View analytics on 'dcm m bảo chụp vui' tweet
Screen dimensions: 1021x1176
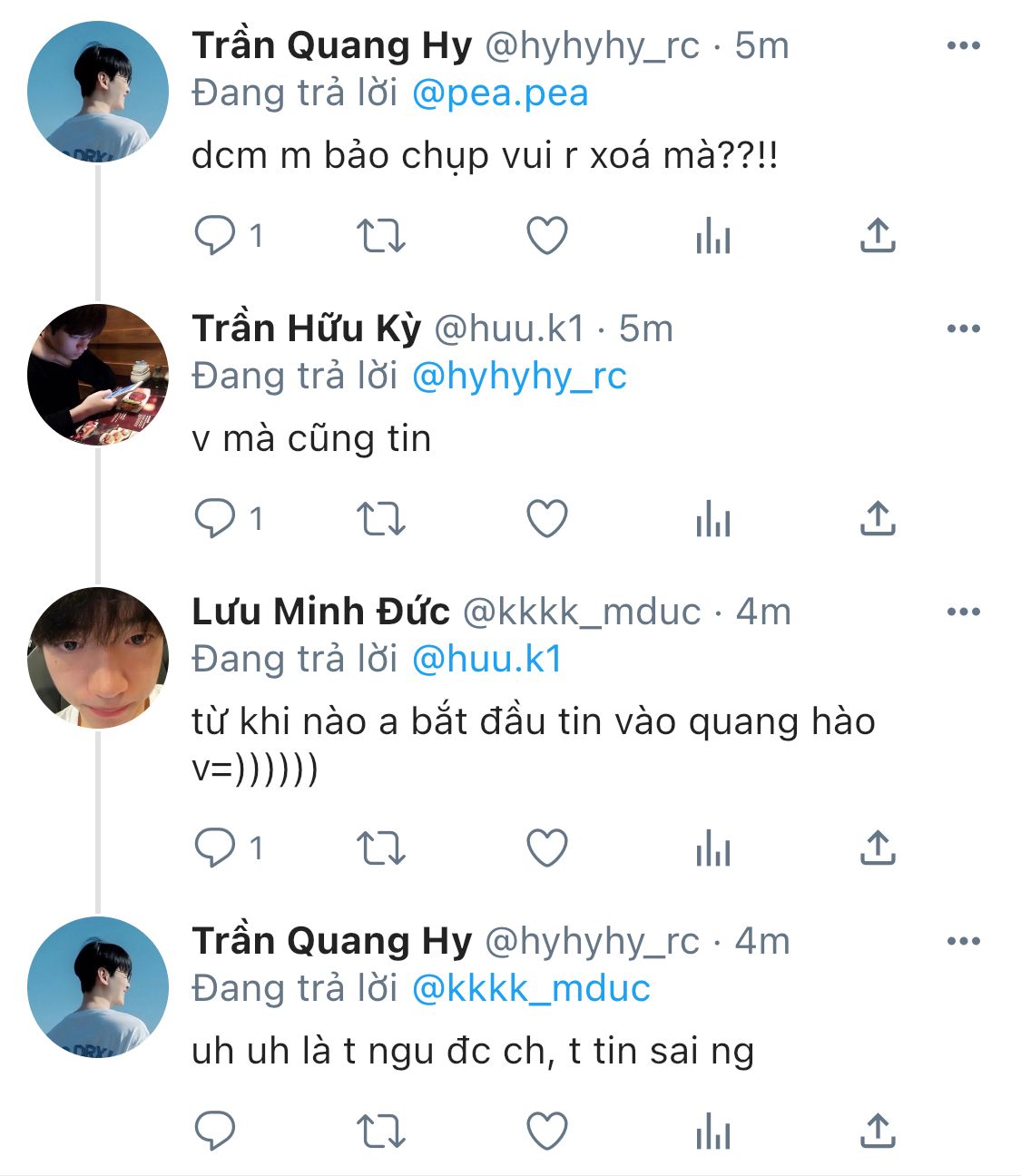pos(712,236)
